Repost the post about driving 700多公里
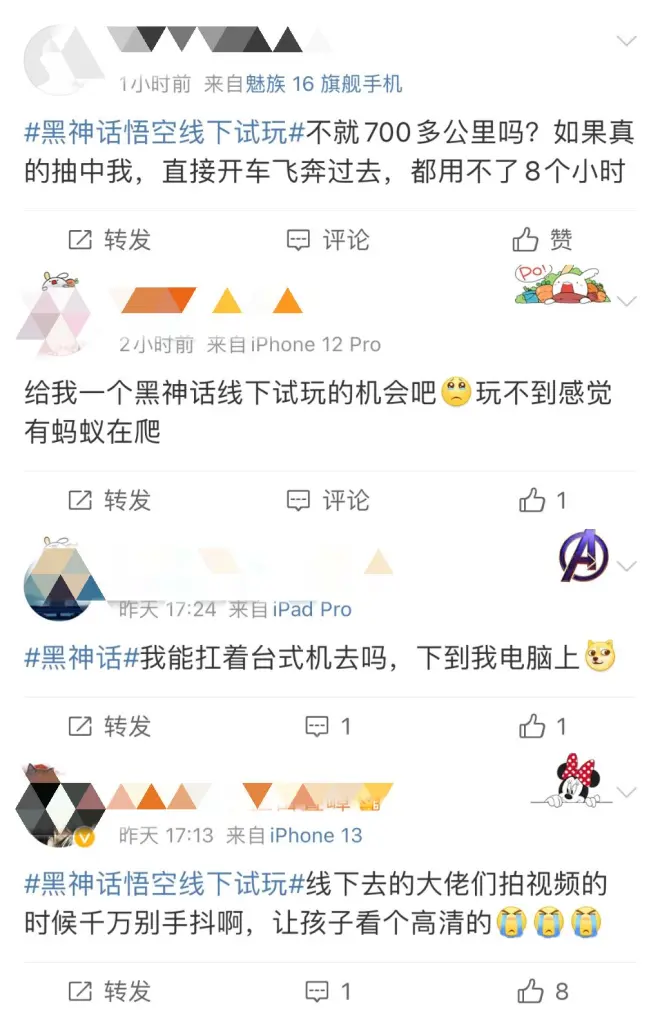The height and width of the screenshot is (1011, 660). (x=109, y=240)
